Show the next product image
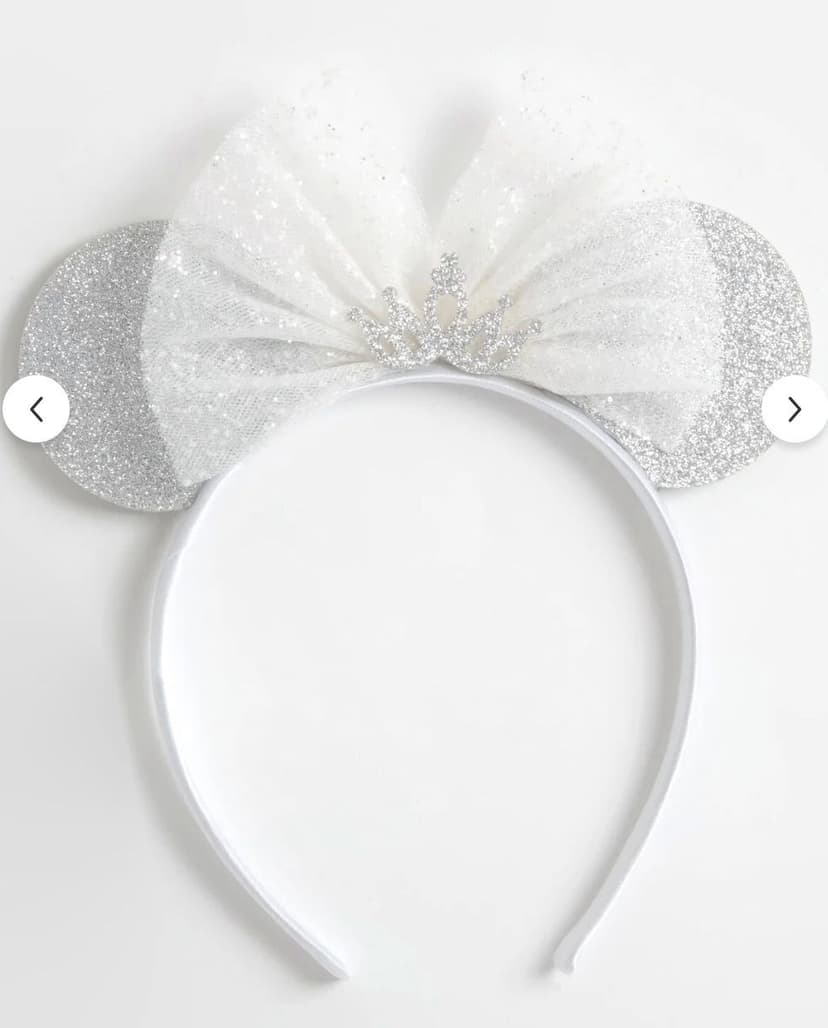 point(794,409)
